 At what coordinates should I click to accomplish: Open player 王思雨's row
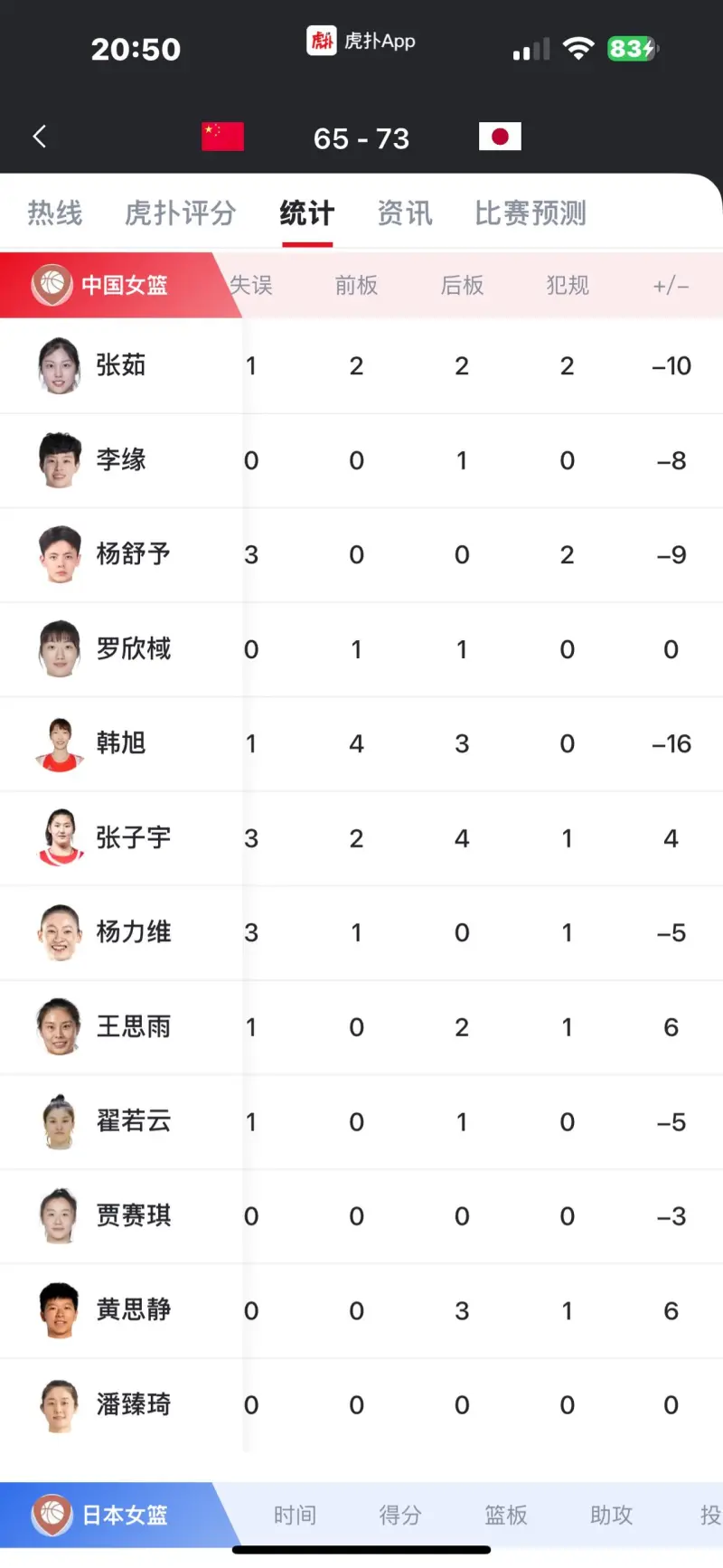(x=361, y=1027)
